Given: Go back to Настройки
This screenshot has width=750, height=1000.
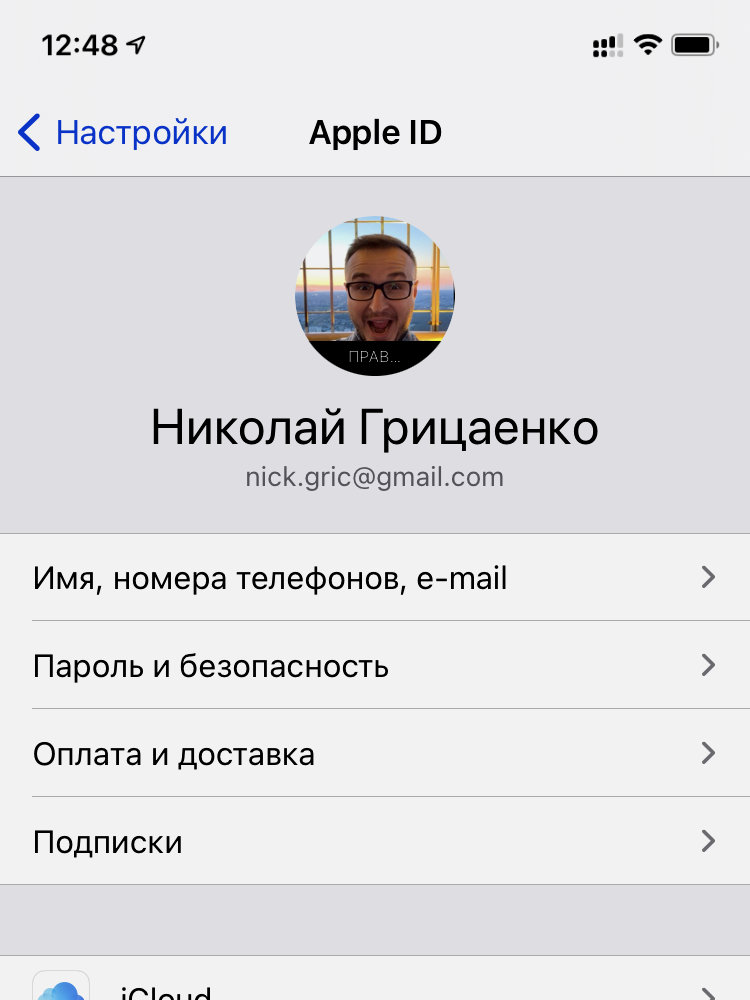Looking at the screenshot, I should tap(123, 133).
